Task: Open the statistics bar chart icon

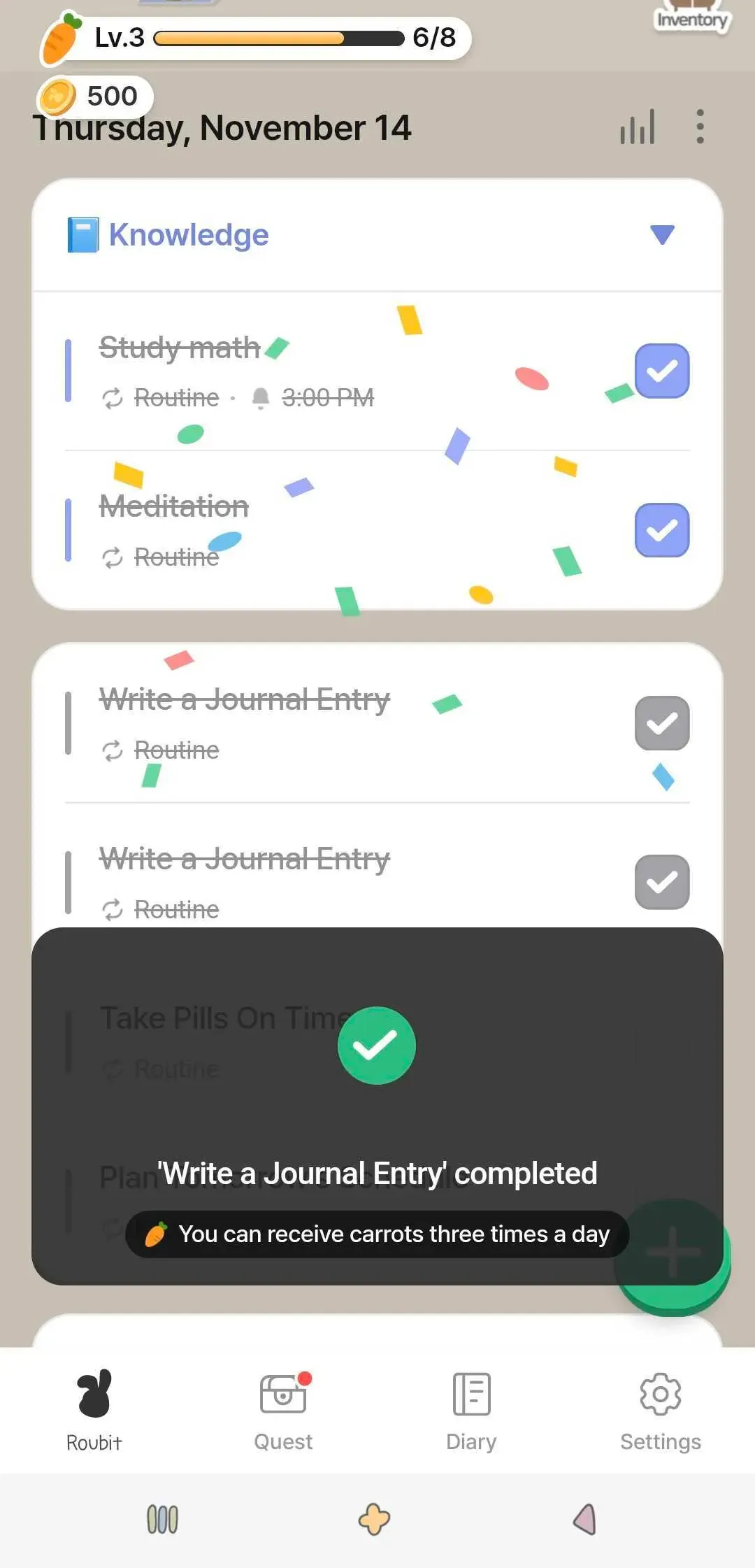Action: [x=637, y=127]
